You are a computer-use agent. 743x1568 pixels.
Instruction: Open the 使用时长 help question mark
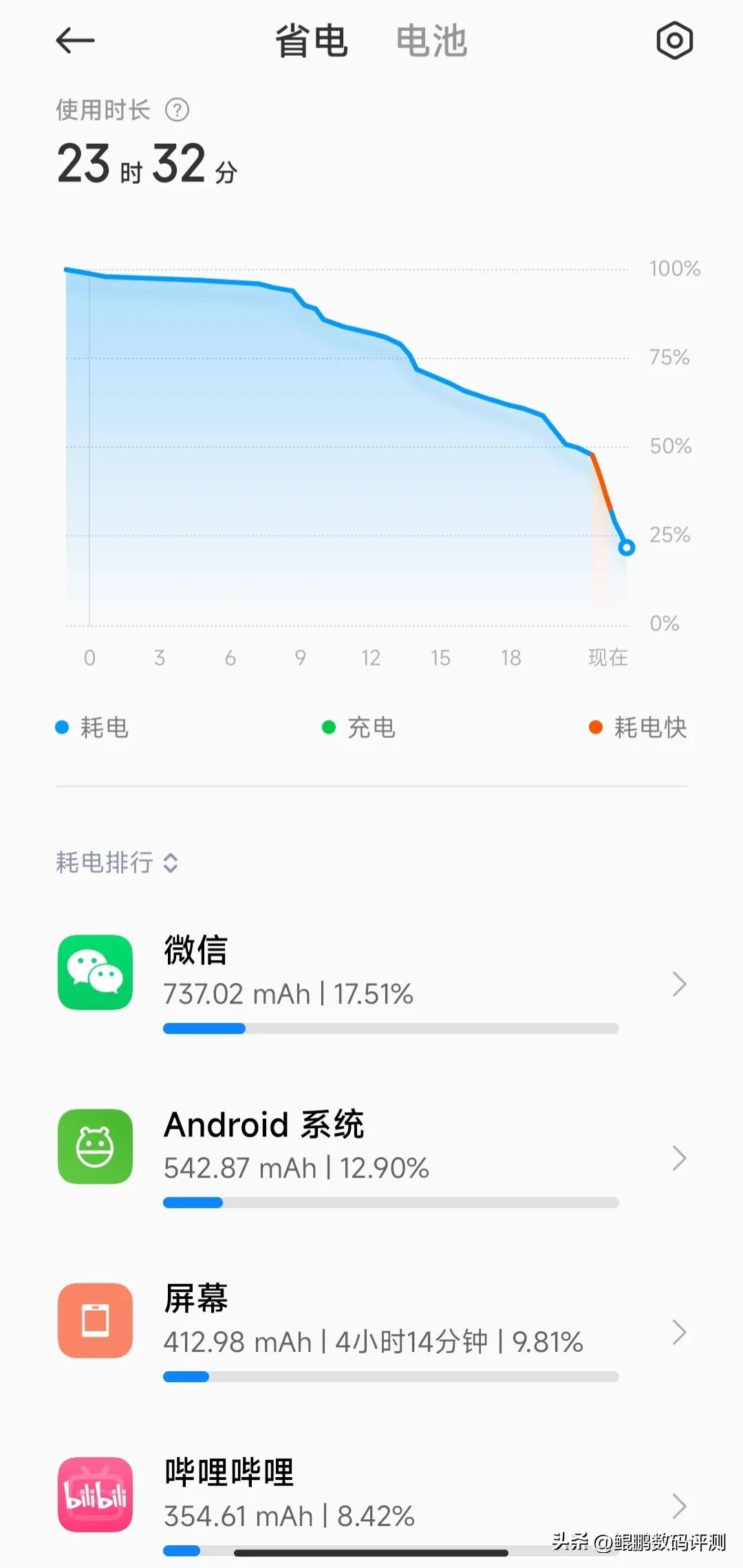click(176, 109)
